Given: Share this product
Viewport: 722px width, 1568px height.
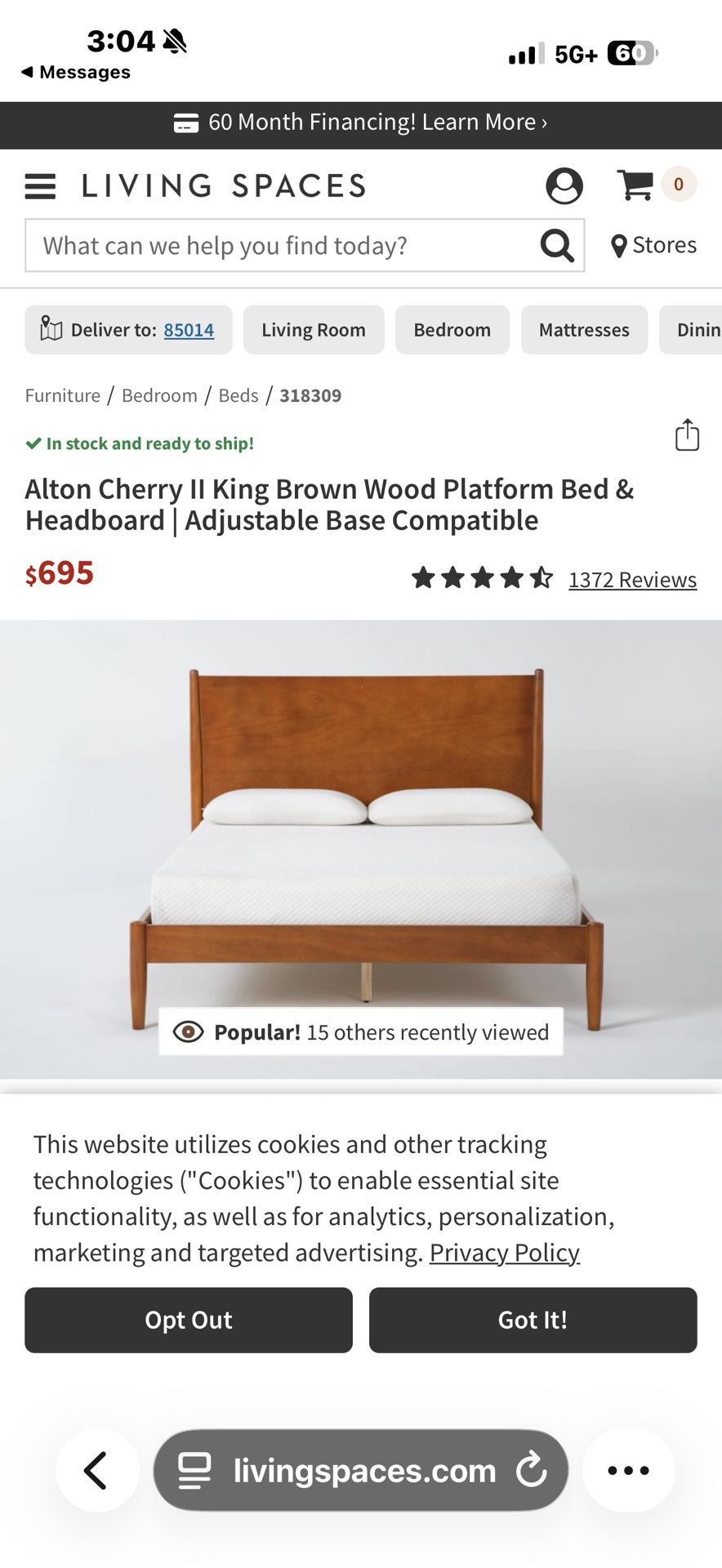Looking at the screenshot, I should pyautogui.click(x=687, y=435).
